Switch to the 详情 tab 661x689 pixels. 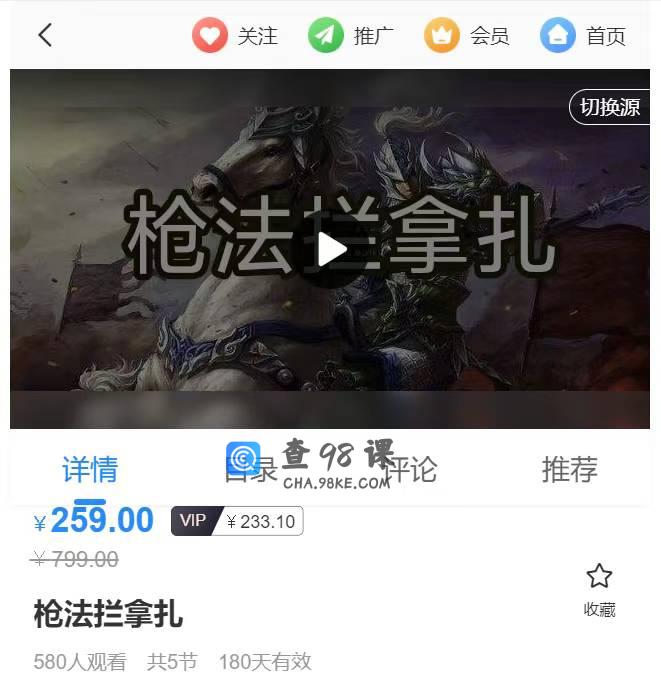90,468
